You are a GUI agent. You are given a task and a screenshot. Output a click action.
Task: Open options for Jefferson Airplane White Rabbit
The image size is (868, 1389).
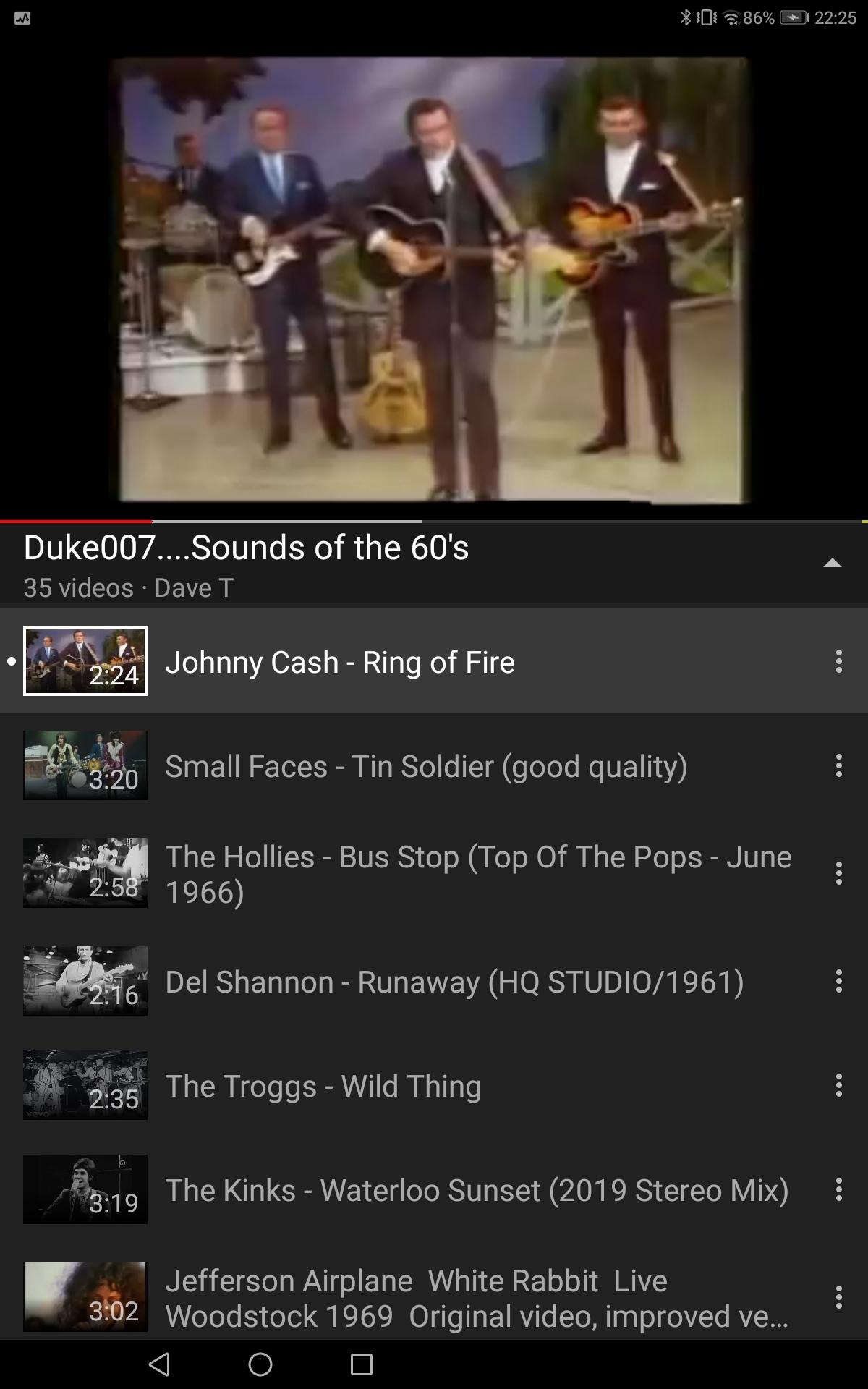pyautogui.click(x=838, y=1297)
